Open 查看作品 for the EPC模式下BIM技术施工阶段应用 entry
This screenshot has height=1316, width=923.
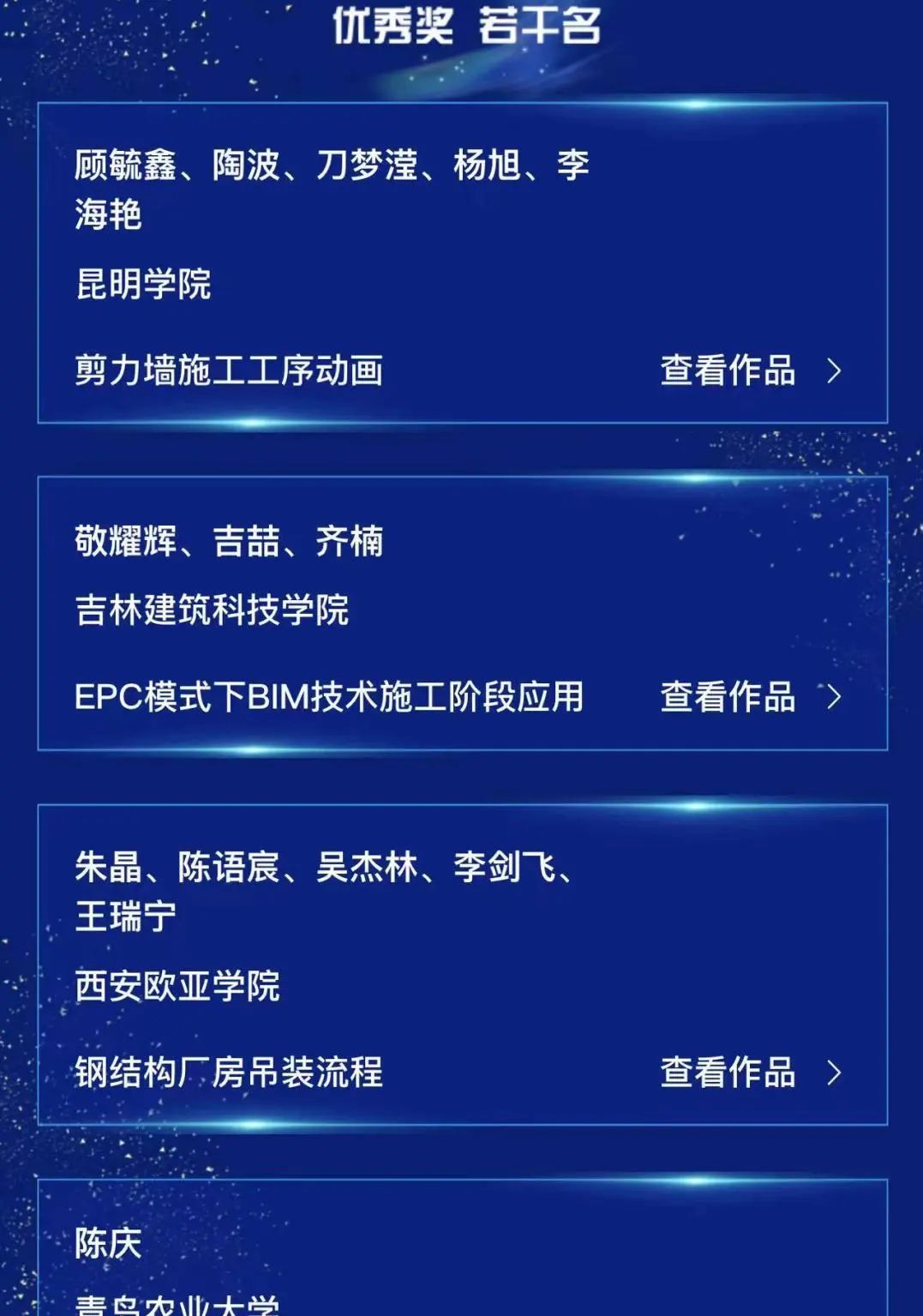coord(750,697)
